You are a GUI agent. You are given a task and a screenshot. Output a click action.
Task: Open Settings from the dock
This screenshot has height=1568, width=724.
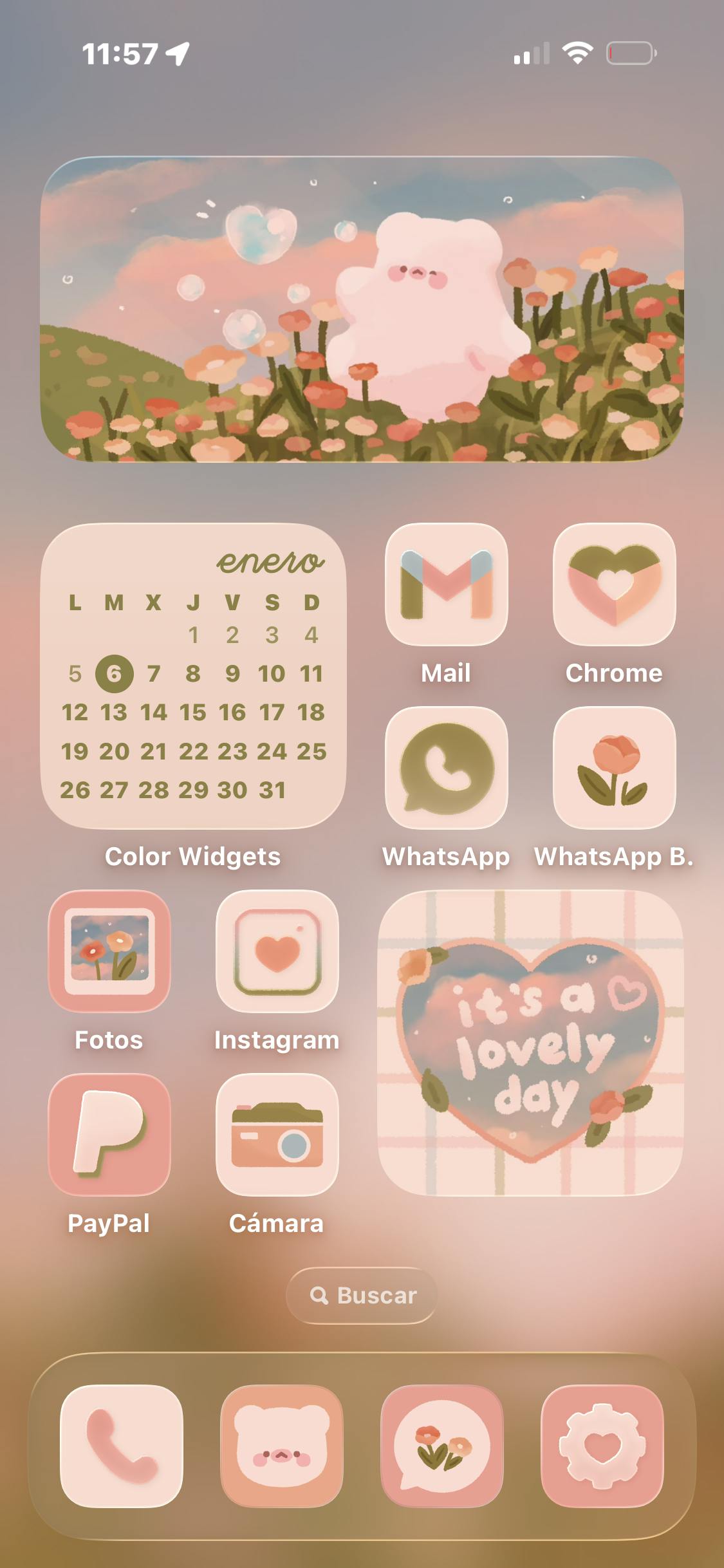(x=602, y=1446)
